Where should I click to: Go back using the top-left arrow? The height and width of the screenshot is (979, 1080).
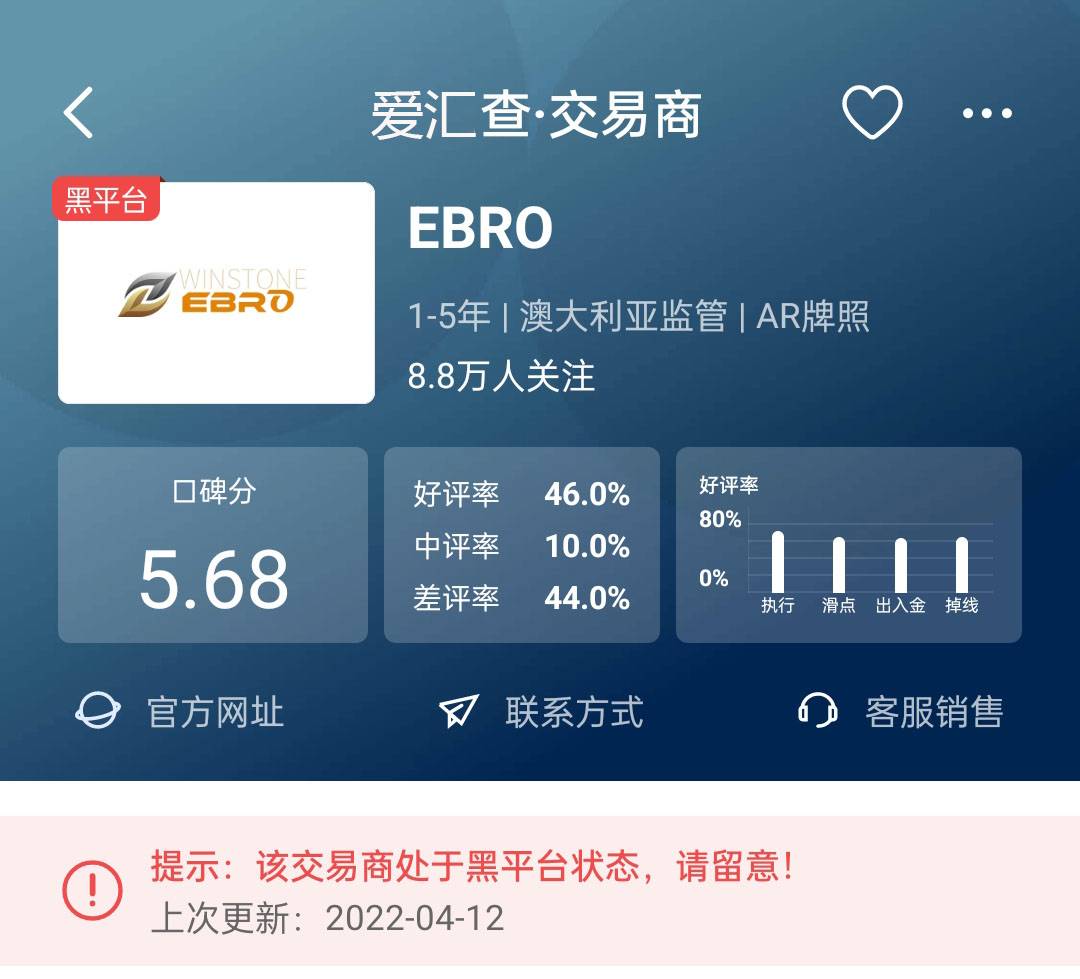coord(79,113)
